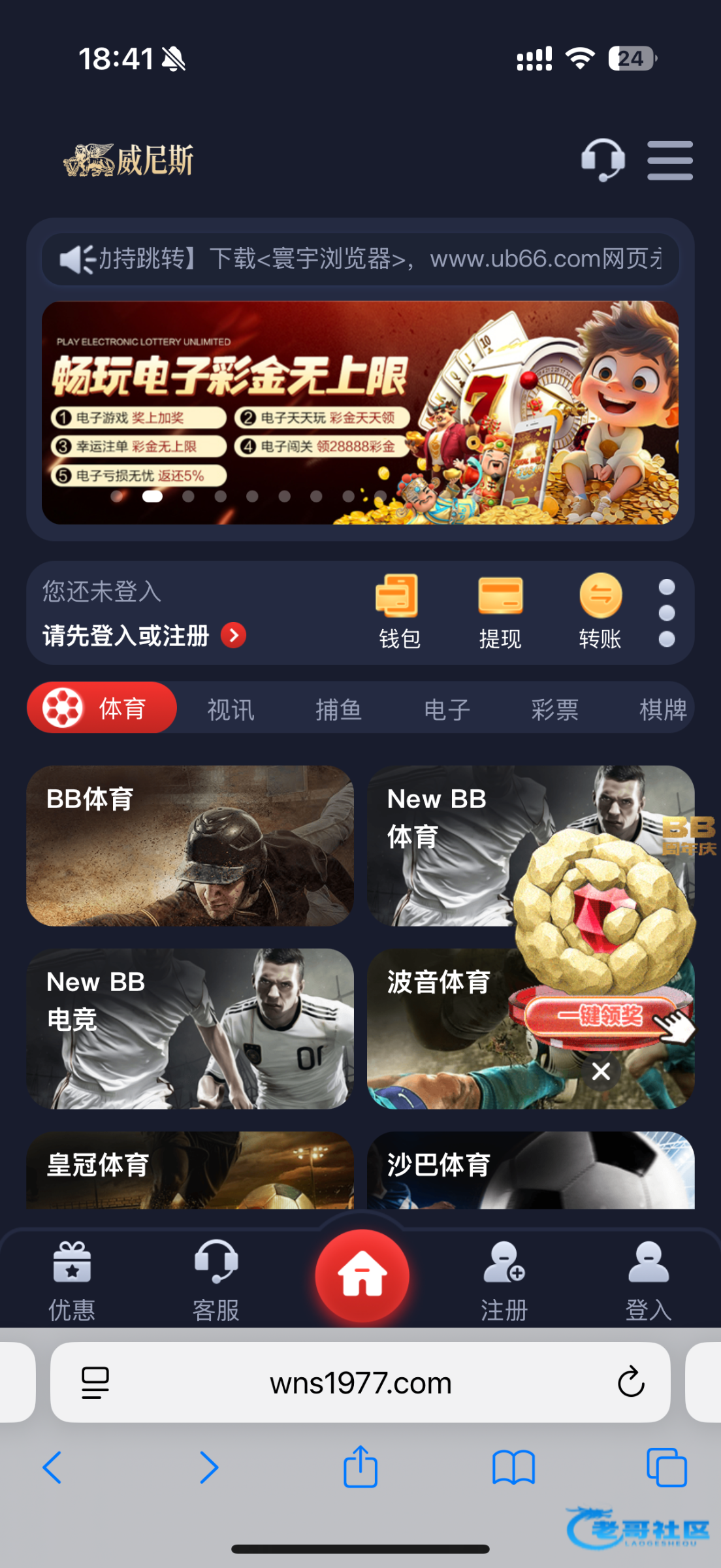Reload the page in Safari
Image resolution: width=721 pixels, height=1568 pixels.
(x=631, y=1381)
